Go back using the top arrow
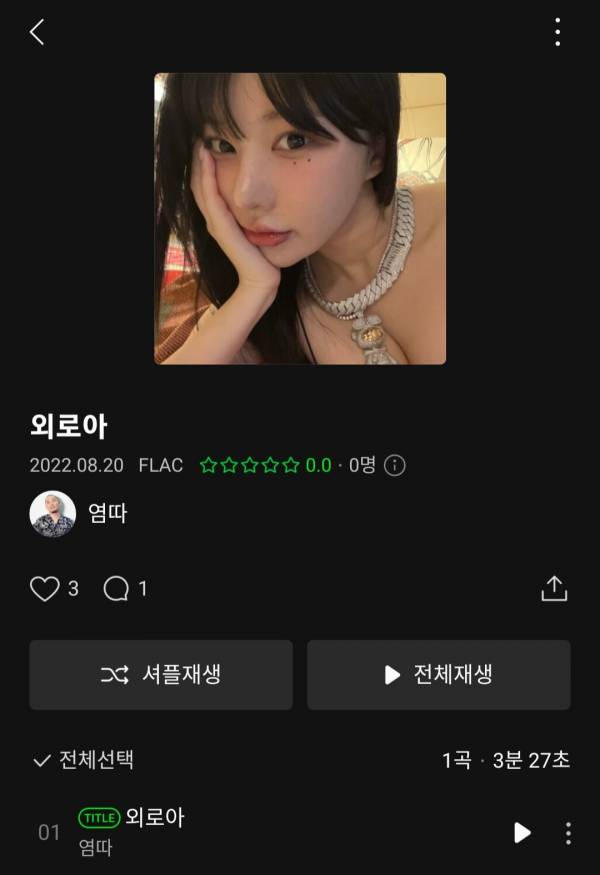This screenshot has height=875, width=600. coord(37,32)
